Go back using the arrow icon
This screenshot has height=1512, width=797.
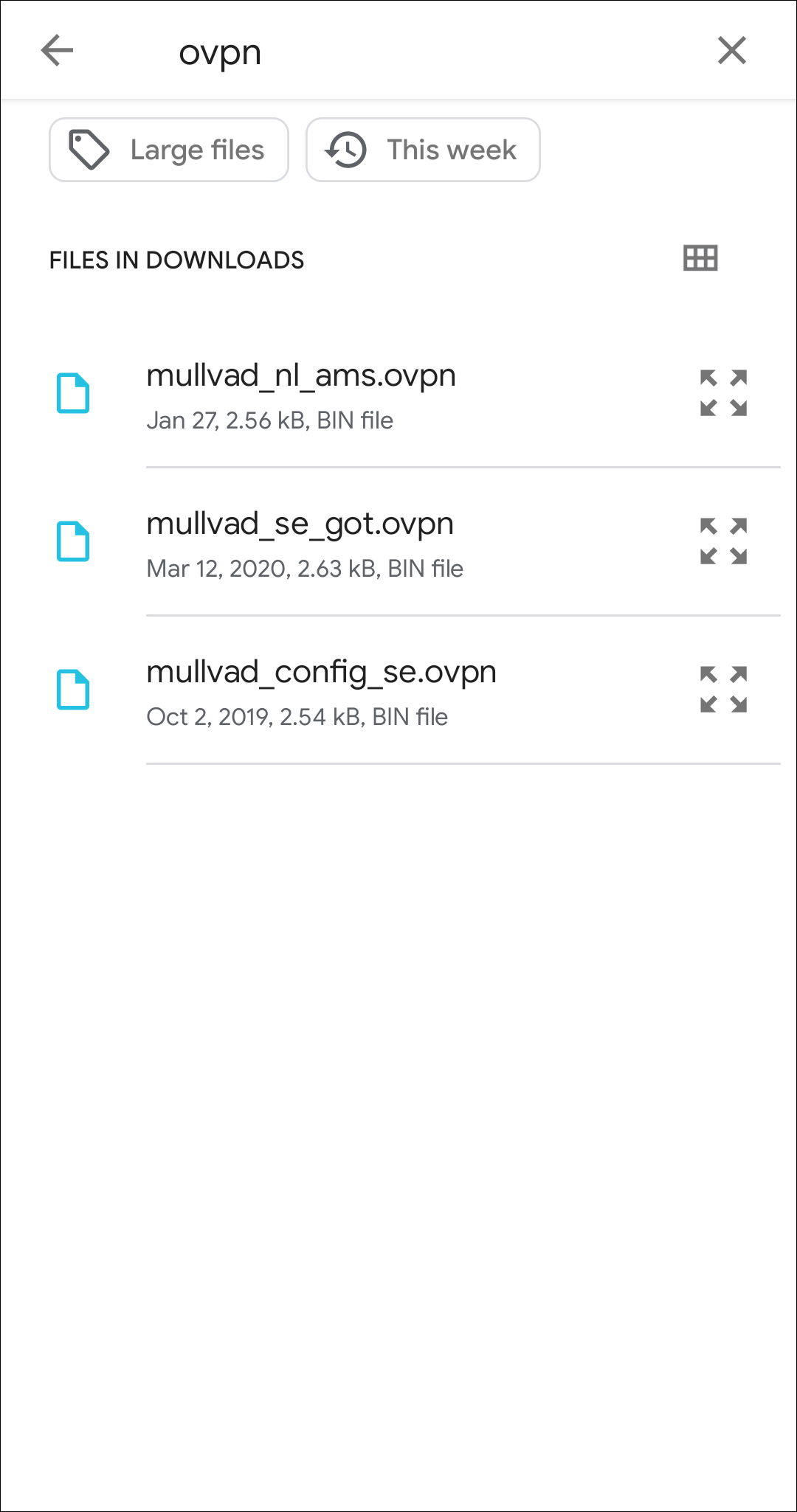(x=57, y=51)
